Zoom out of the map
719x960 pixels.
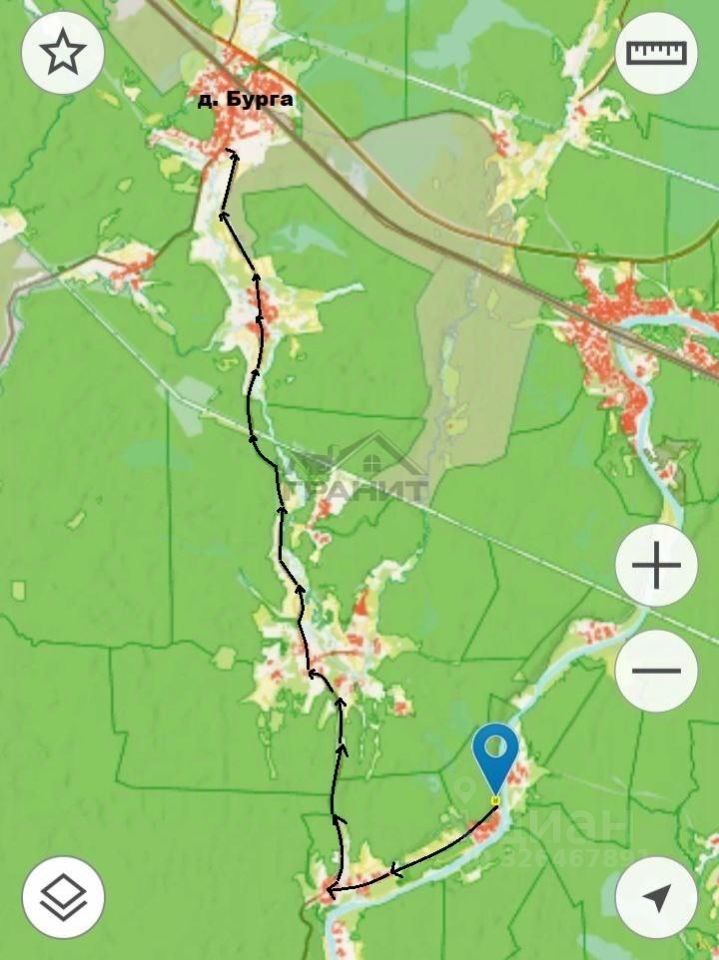[656, 670]
